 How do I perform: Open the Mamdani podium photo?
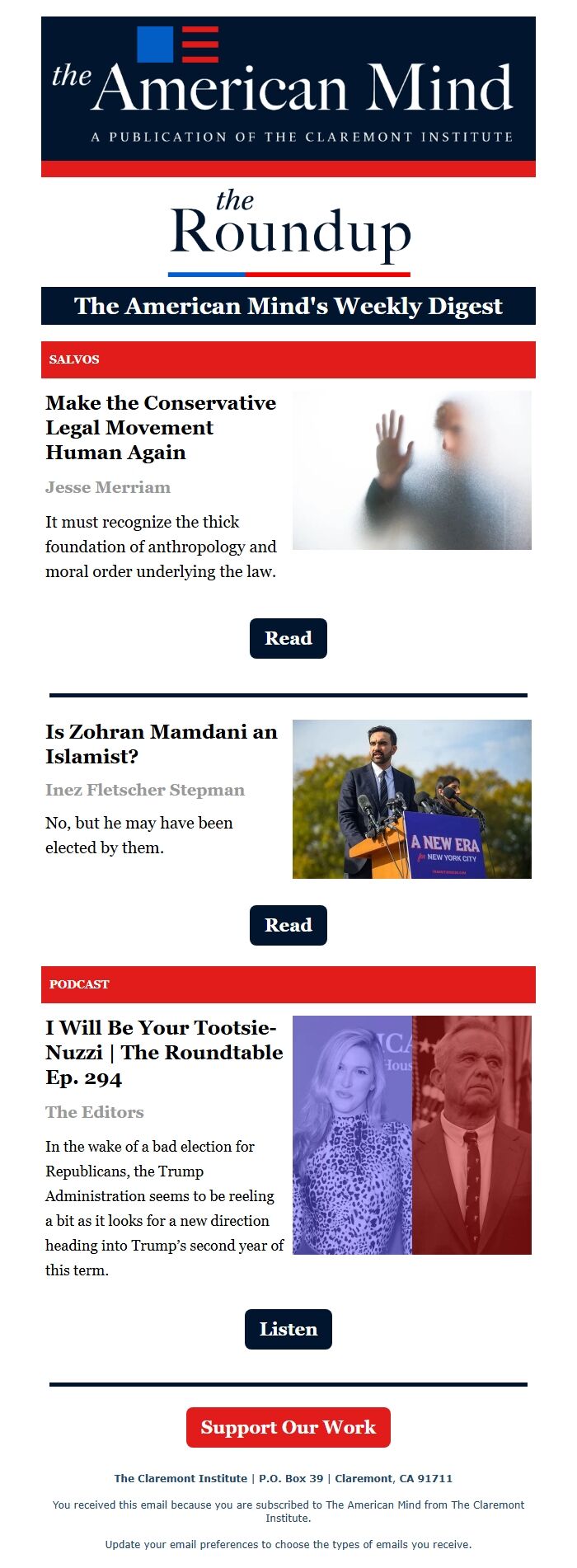(411, 799)
